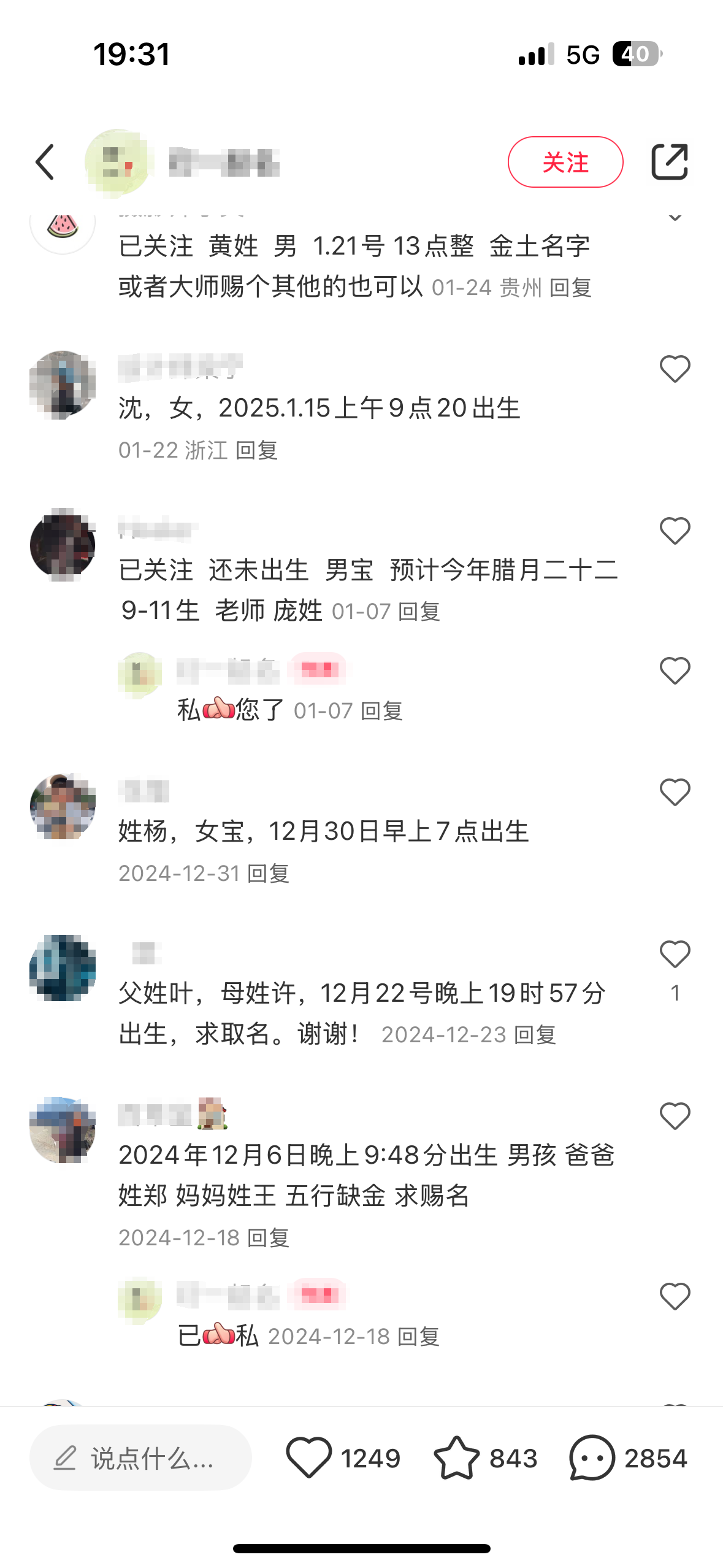Favorite the post using the star icon

click(x=457, y=1458)
